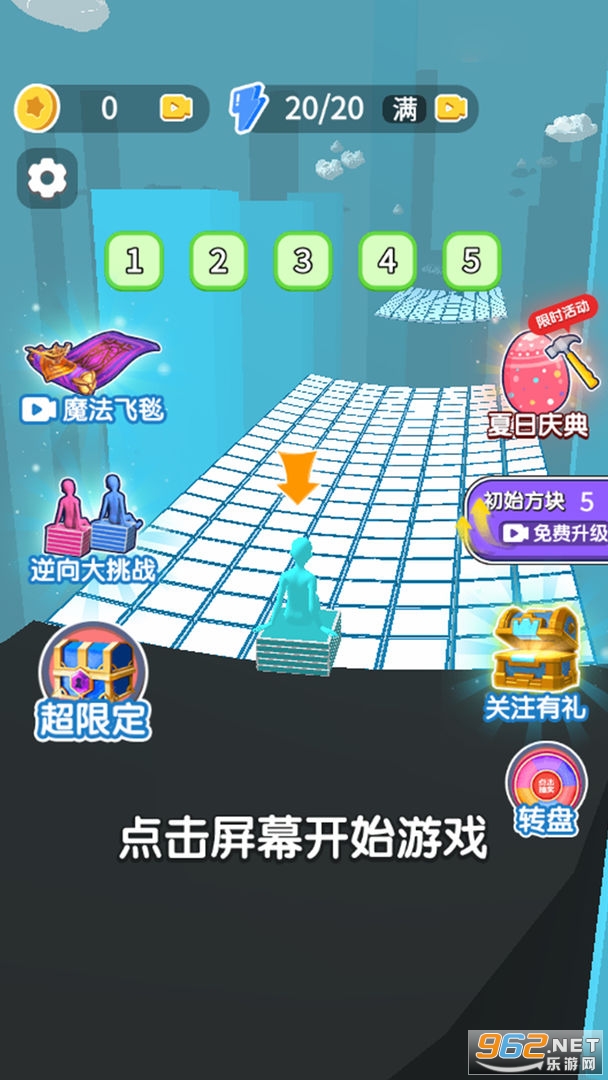Image resolution: width=608 pixels, height=1080 pixels.
Task: Select level 1
Action: 133,261
